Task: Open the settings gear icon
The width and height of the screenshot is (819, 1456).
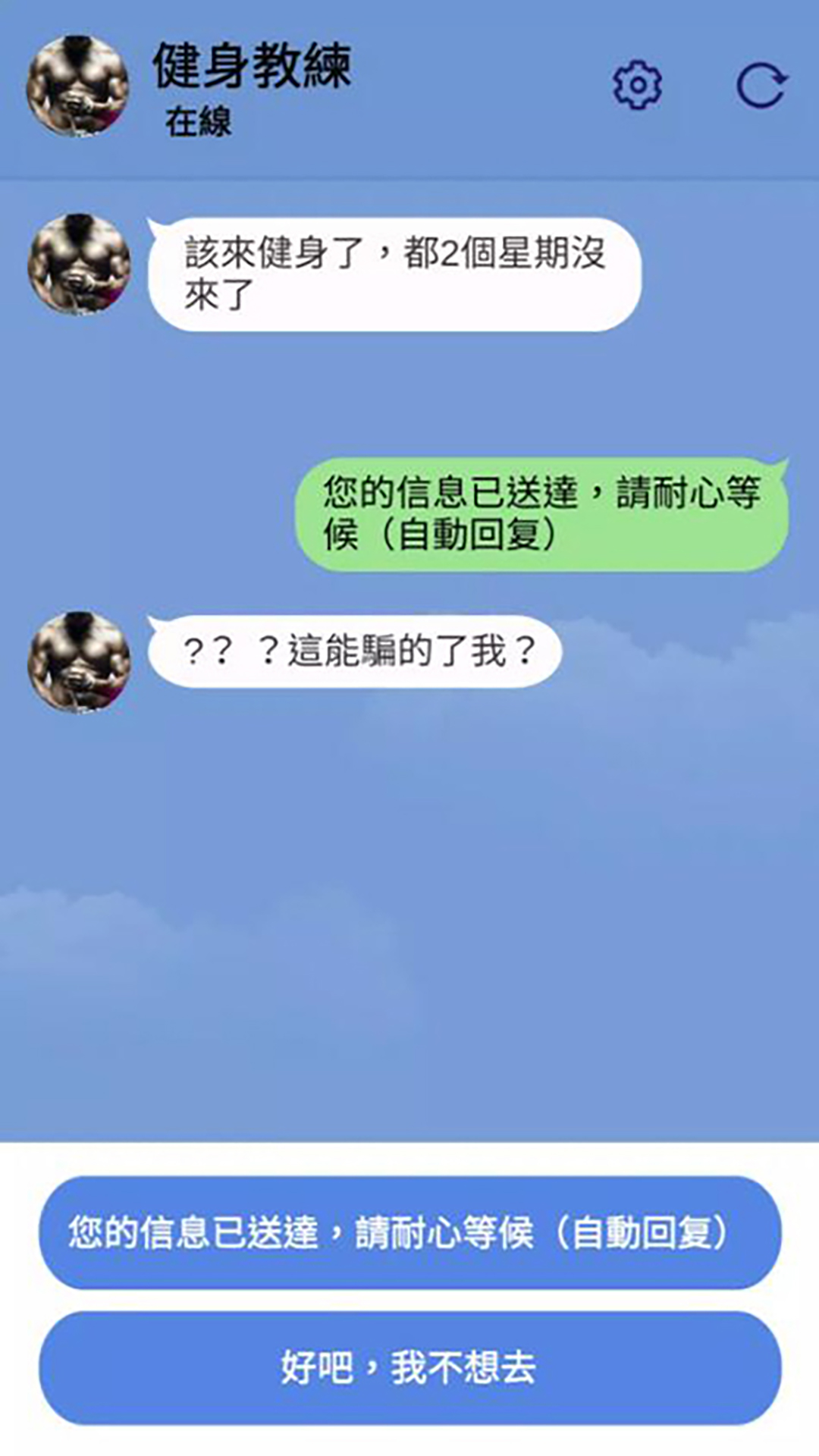Action: pyautogui.click(x=637, y=85)
